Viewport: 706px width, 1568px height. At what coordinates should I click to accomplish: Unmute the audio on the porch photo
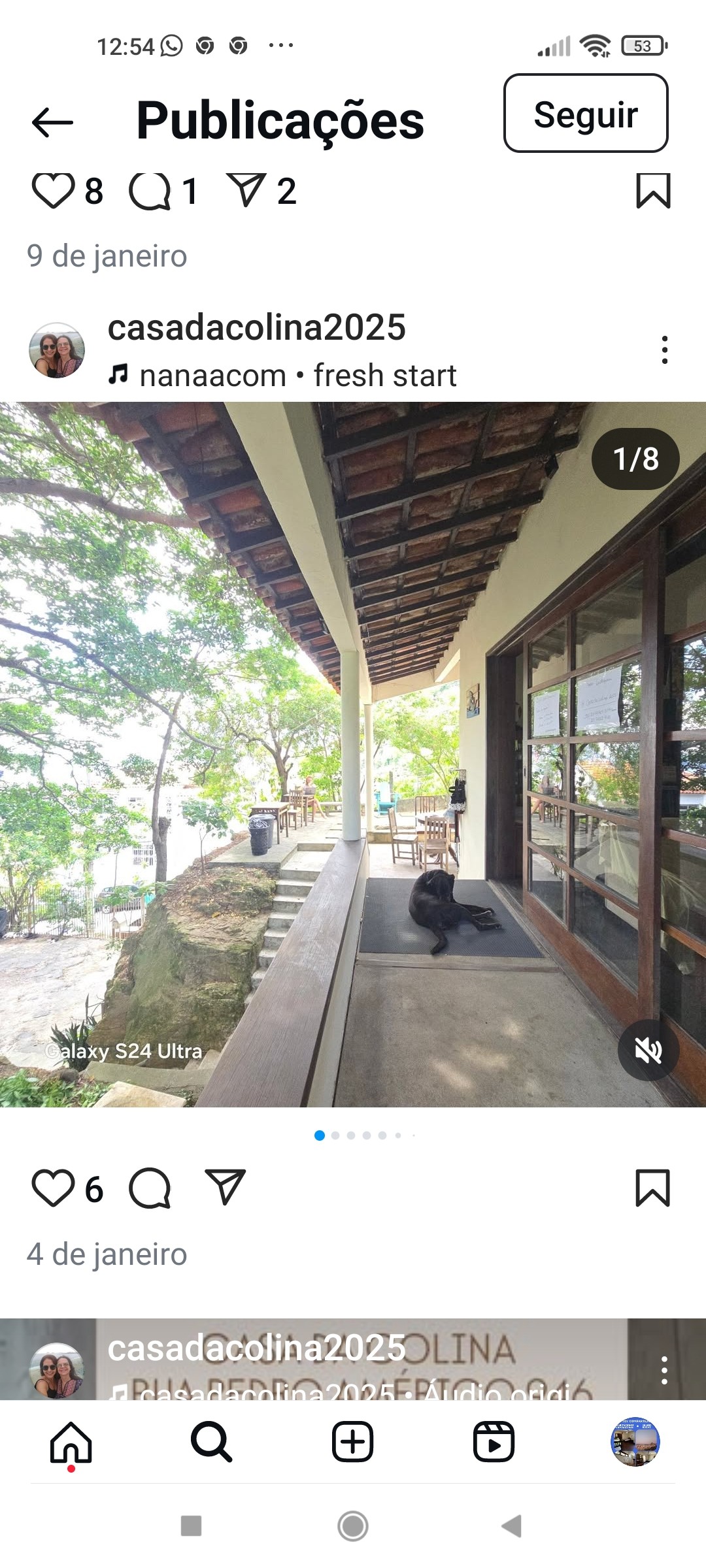(648, 1051)
